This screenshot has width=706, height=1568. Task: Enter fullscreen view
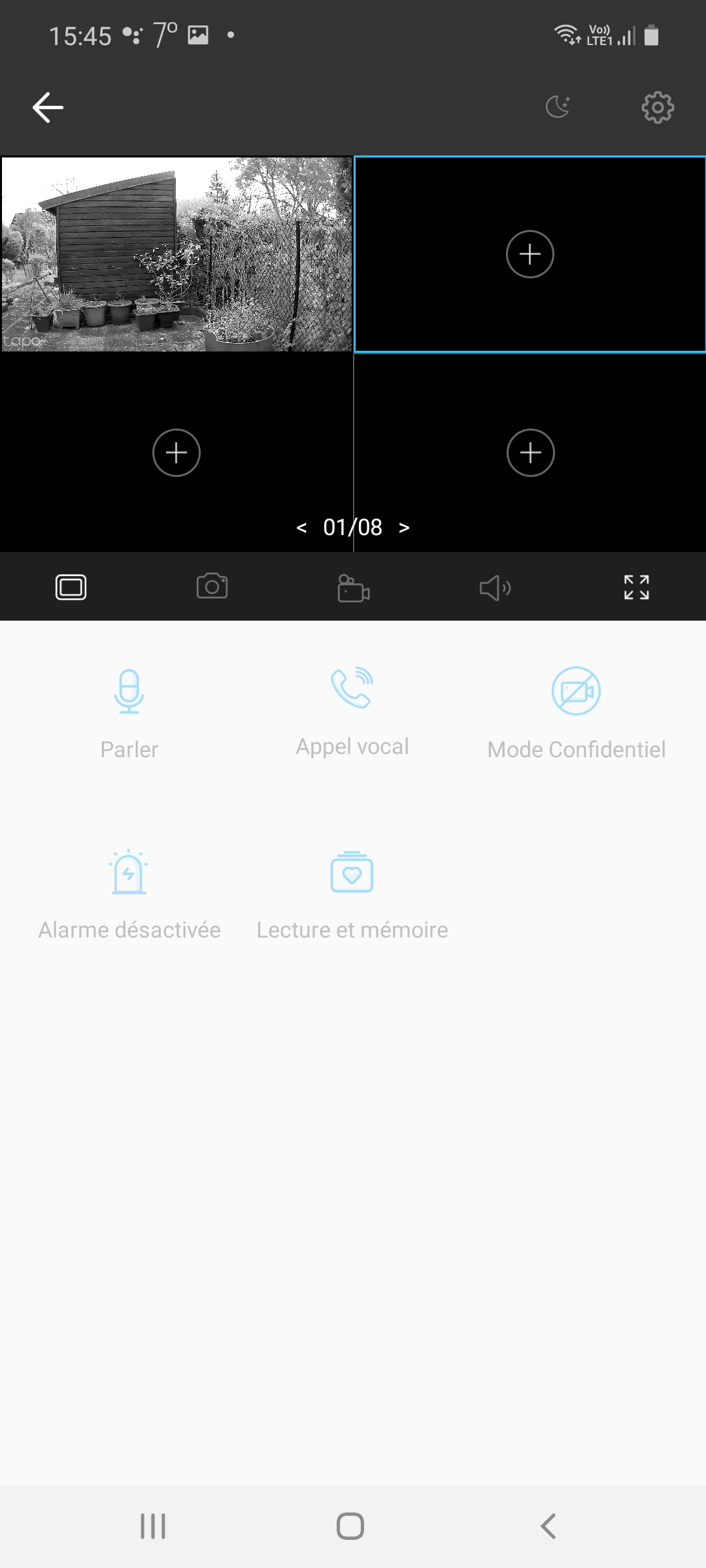click(x=636, y=587)
